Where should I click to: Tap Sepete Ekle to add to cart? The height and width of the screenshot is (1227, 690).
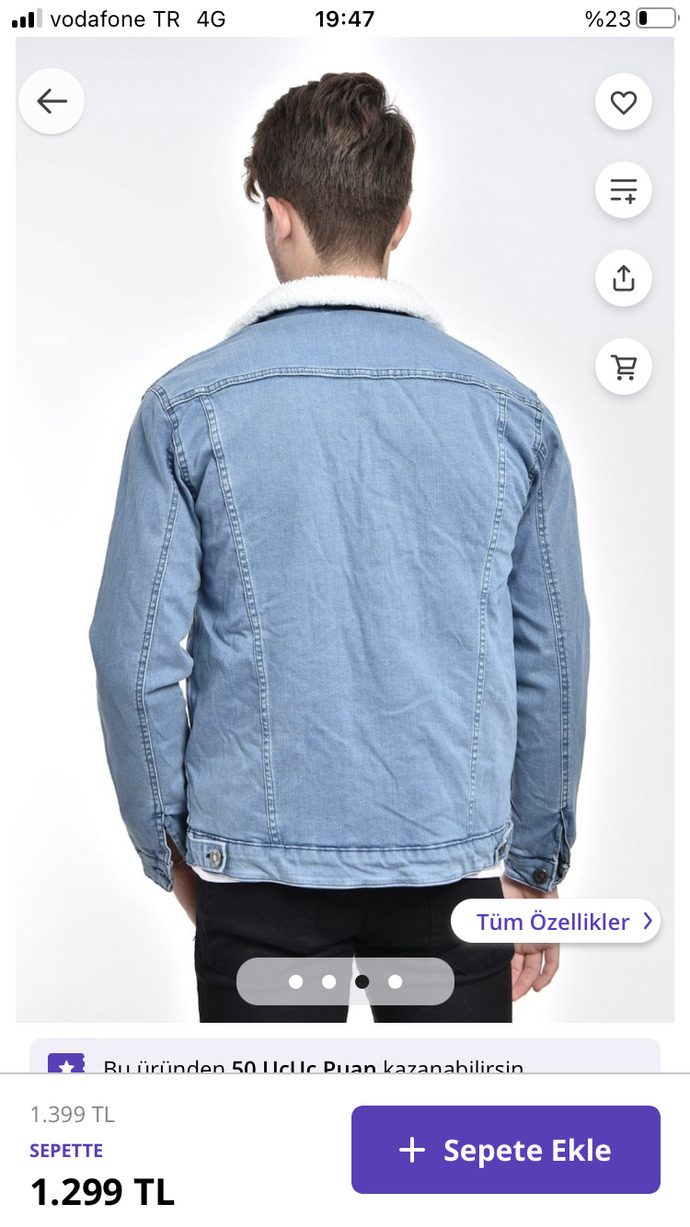coord(506,1150)
